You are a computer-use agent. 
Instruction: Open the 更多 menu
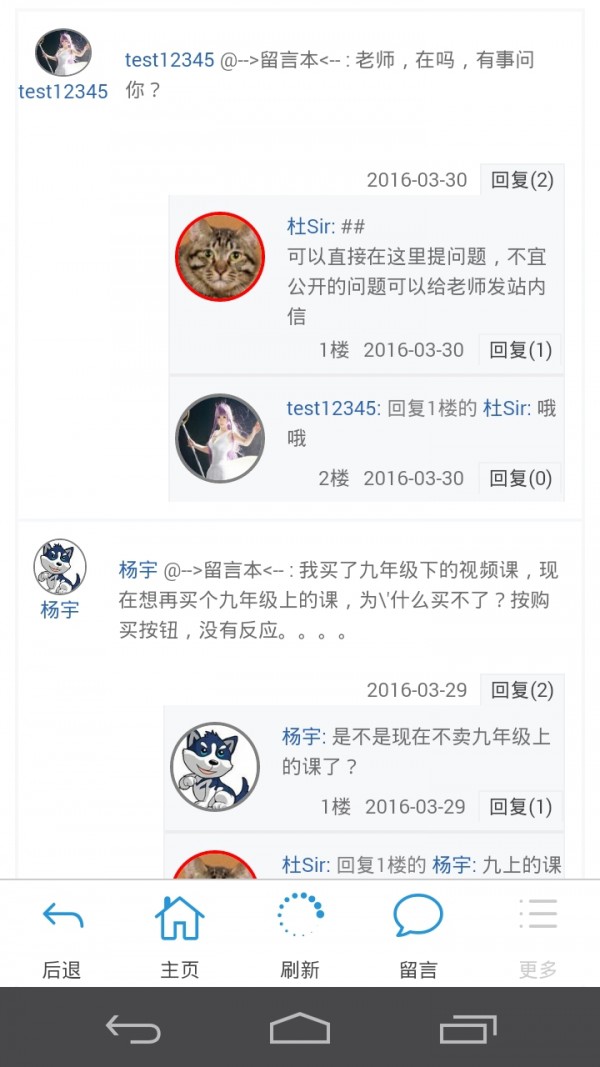(x=538, y=935)
